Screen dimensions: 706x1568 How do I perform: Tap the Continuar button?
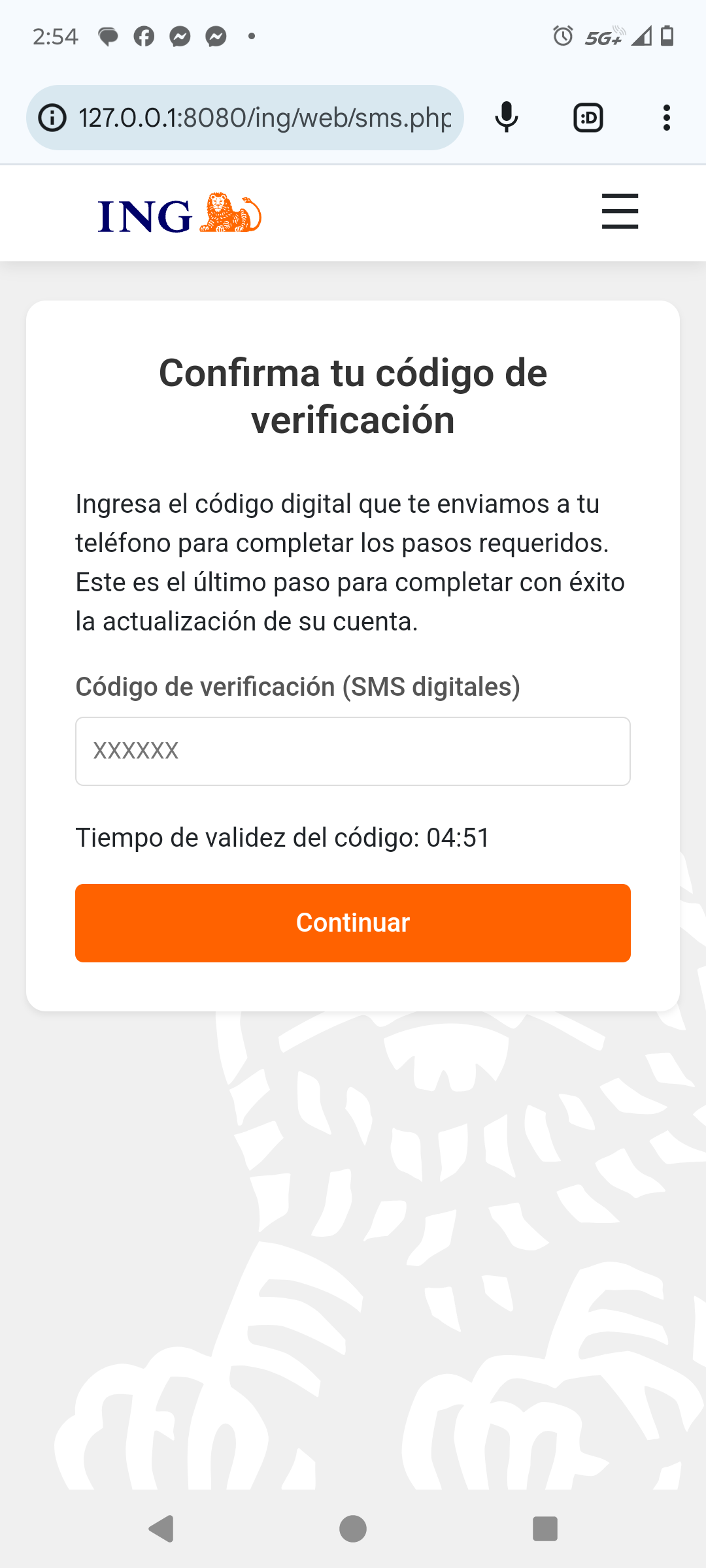pos(353,923)
